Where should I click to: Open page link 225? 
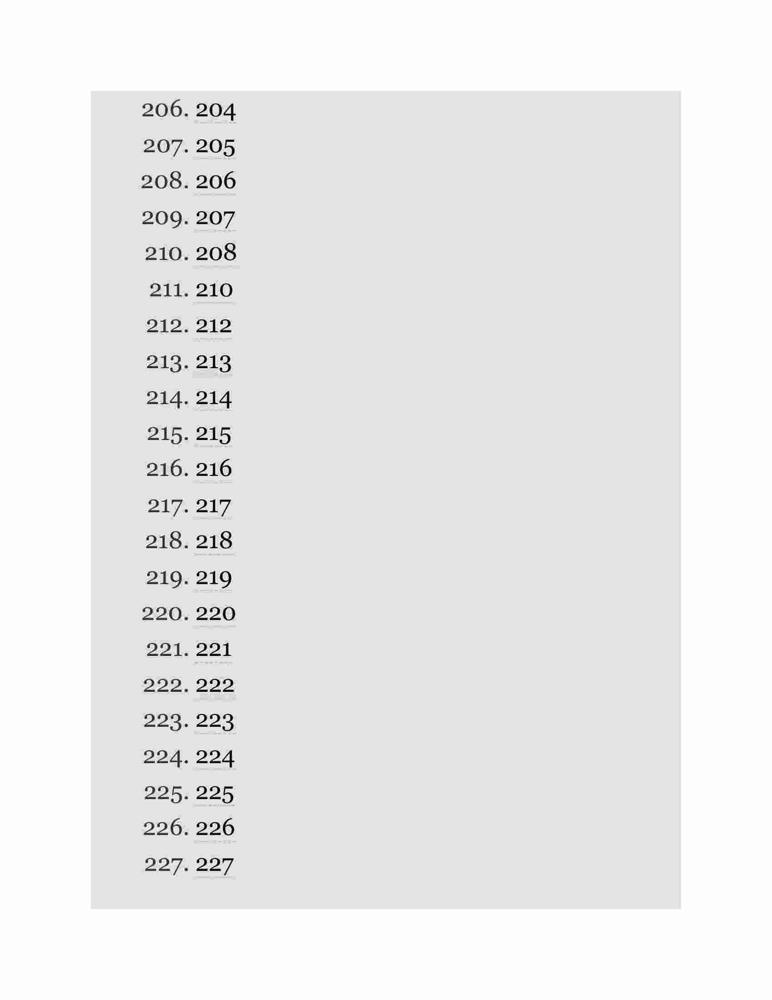click(x=215, y=793)
